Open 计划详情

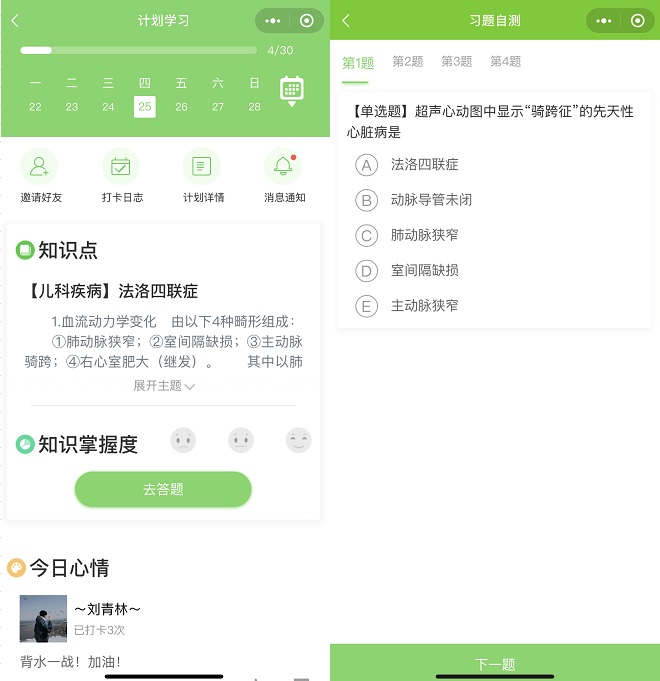[x=202, y=175]
